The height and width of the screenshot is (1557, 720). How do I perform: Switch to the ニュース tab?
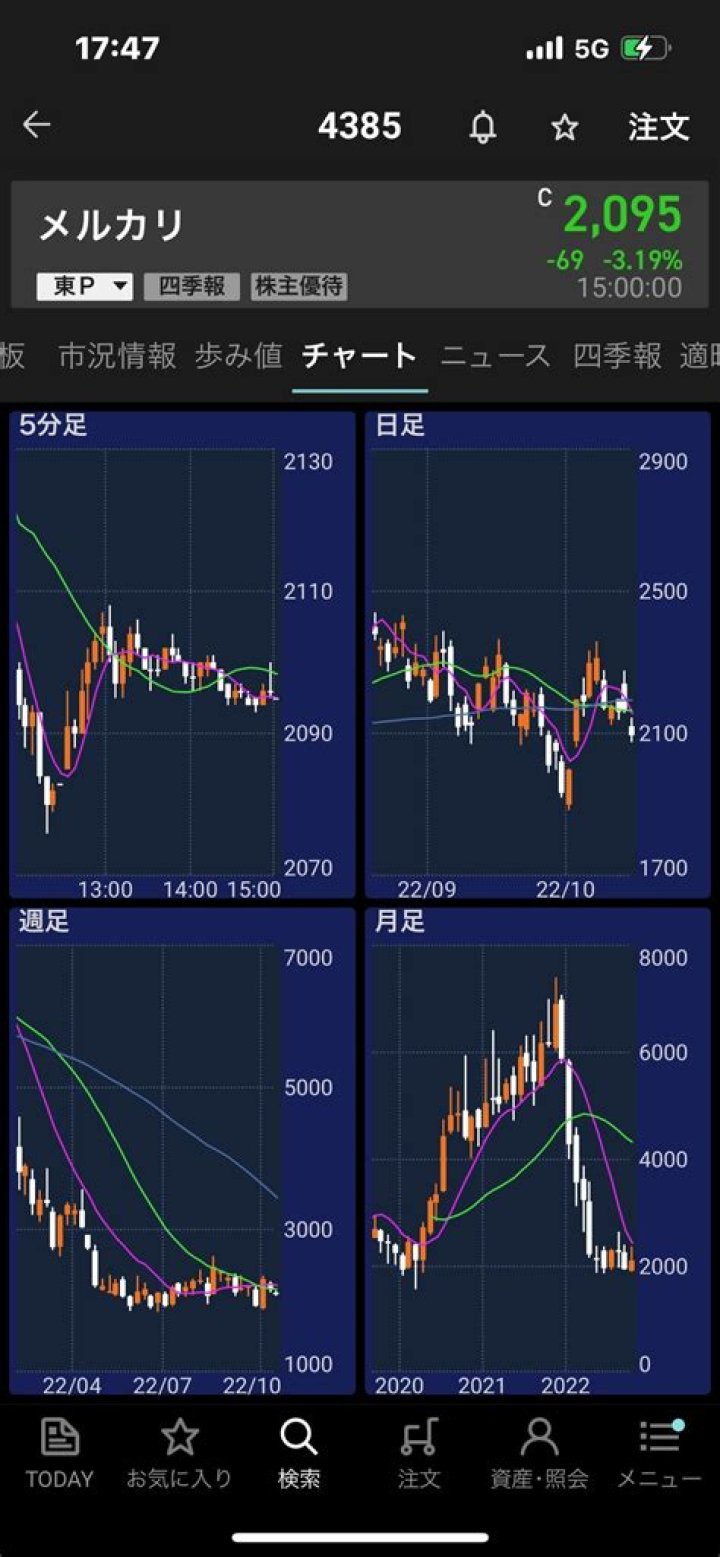point(495,356)
